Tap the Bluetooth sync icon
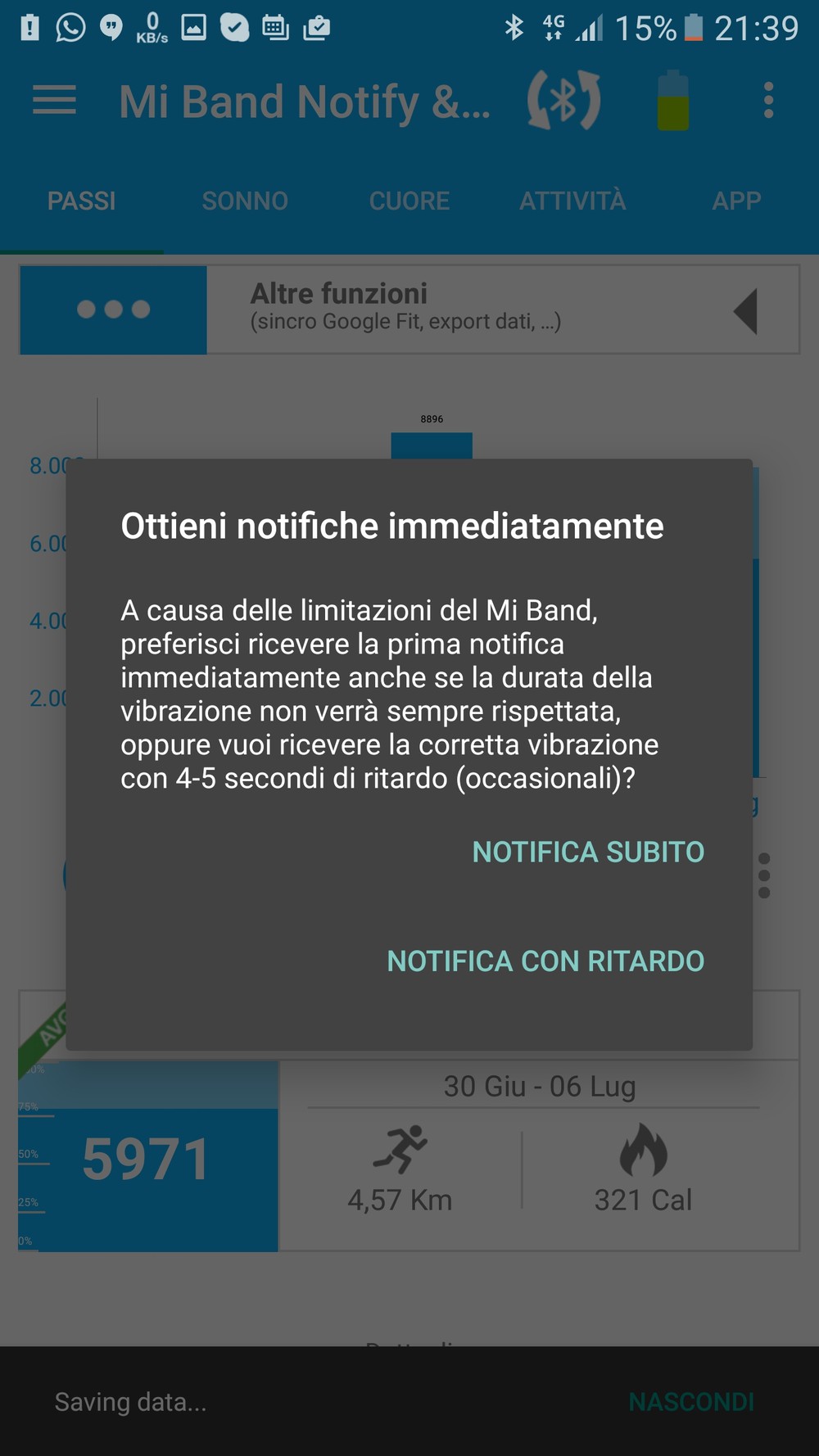 click(x=563, y=101)
